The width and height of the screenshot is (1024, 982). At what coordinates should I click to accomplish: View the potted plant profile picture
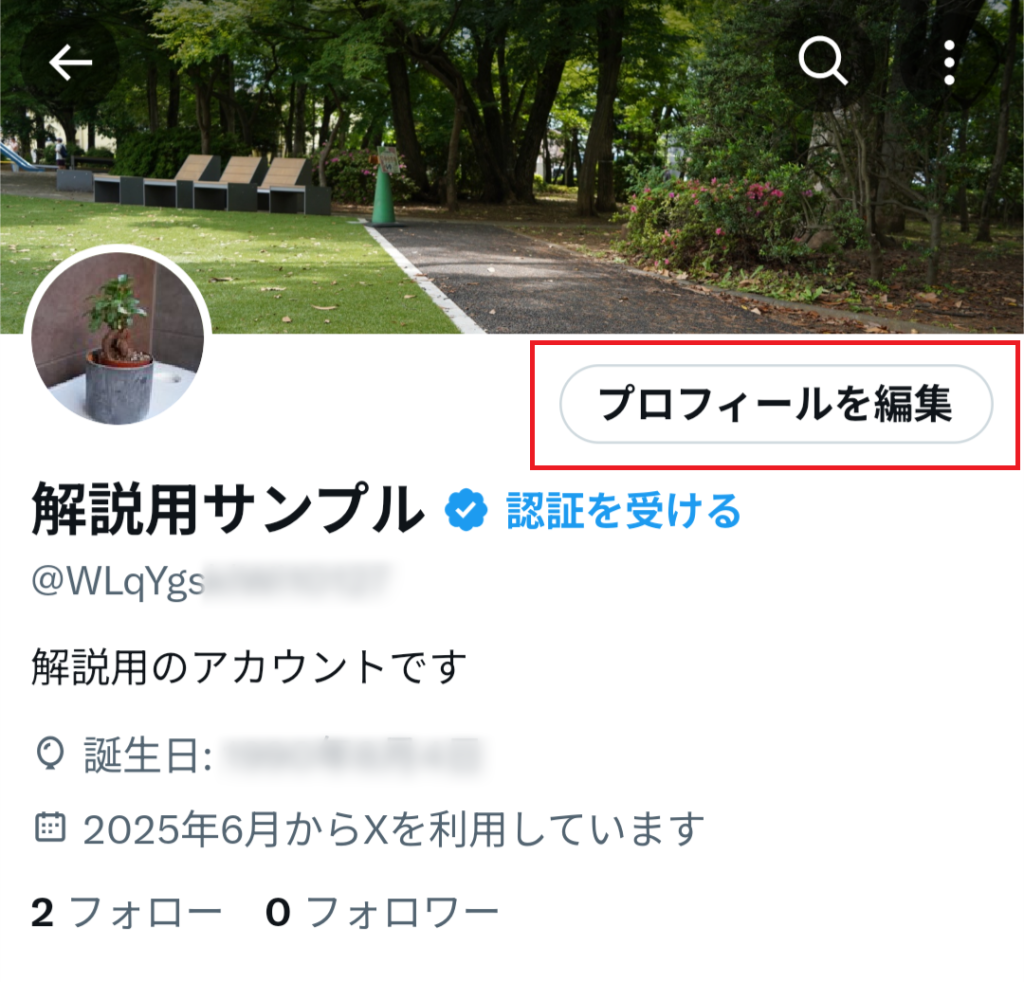(119, 337)
